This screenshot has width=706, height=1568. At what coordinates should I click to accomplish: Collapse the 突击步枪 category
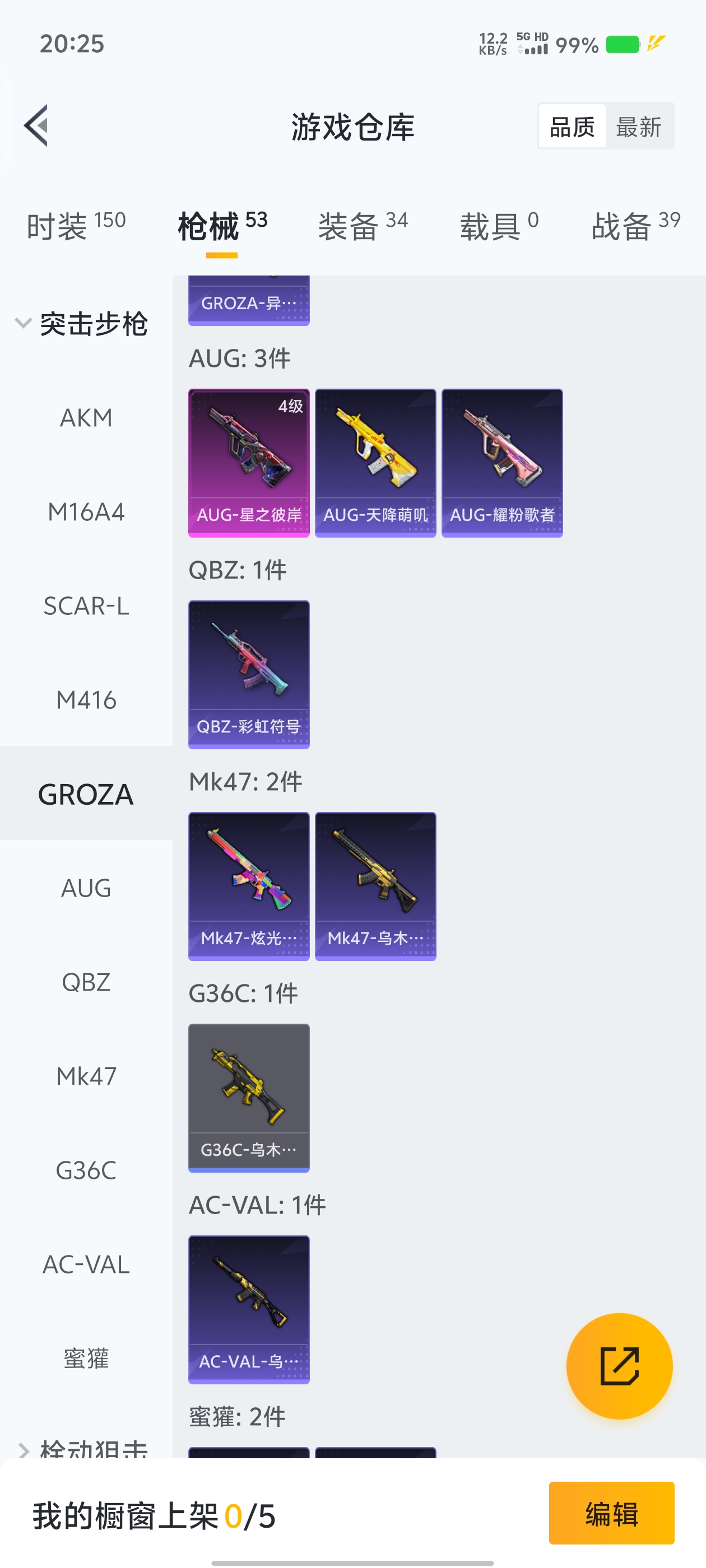pyautogui.click(x=82, y=323)
